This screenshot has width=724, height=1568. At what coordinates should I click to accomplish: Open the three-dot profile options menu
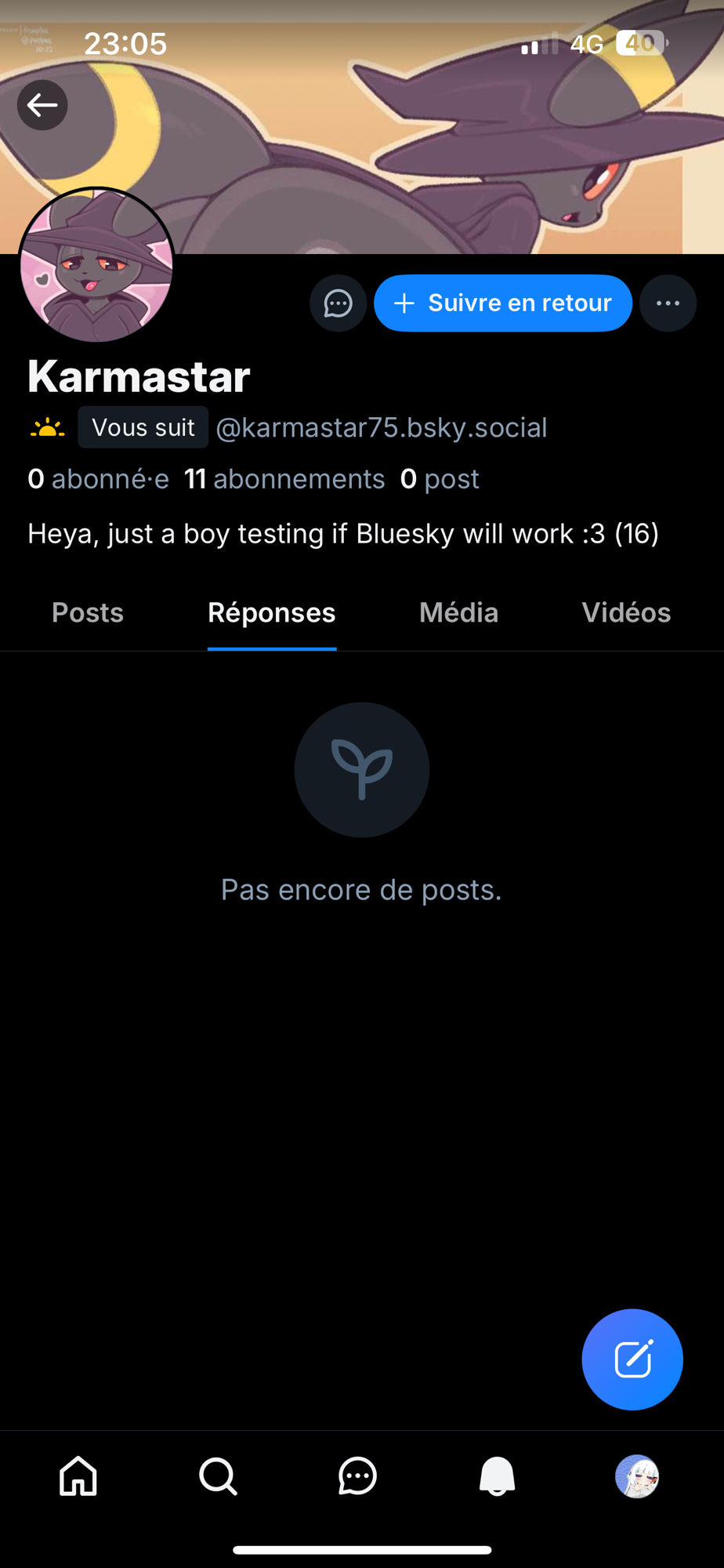click(x=668, y=303)
